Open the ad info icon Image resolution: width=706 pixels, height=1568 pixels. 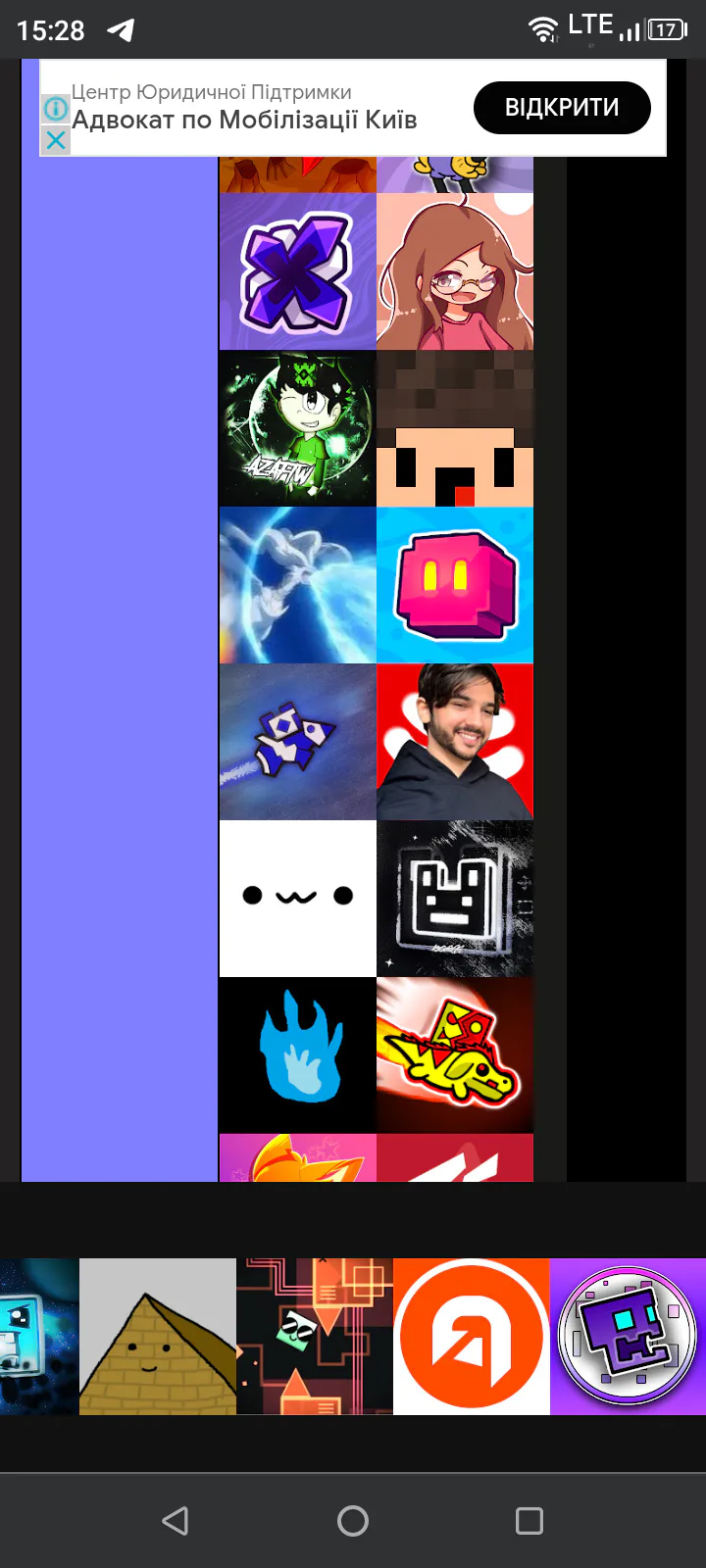pyautogui.click(x=56, y=110)
